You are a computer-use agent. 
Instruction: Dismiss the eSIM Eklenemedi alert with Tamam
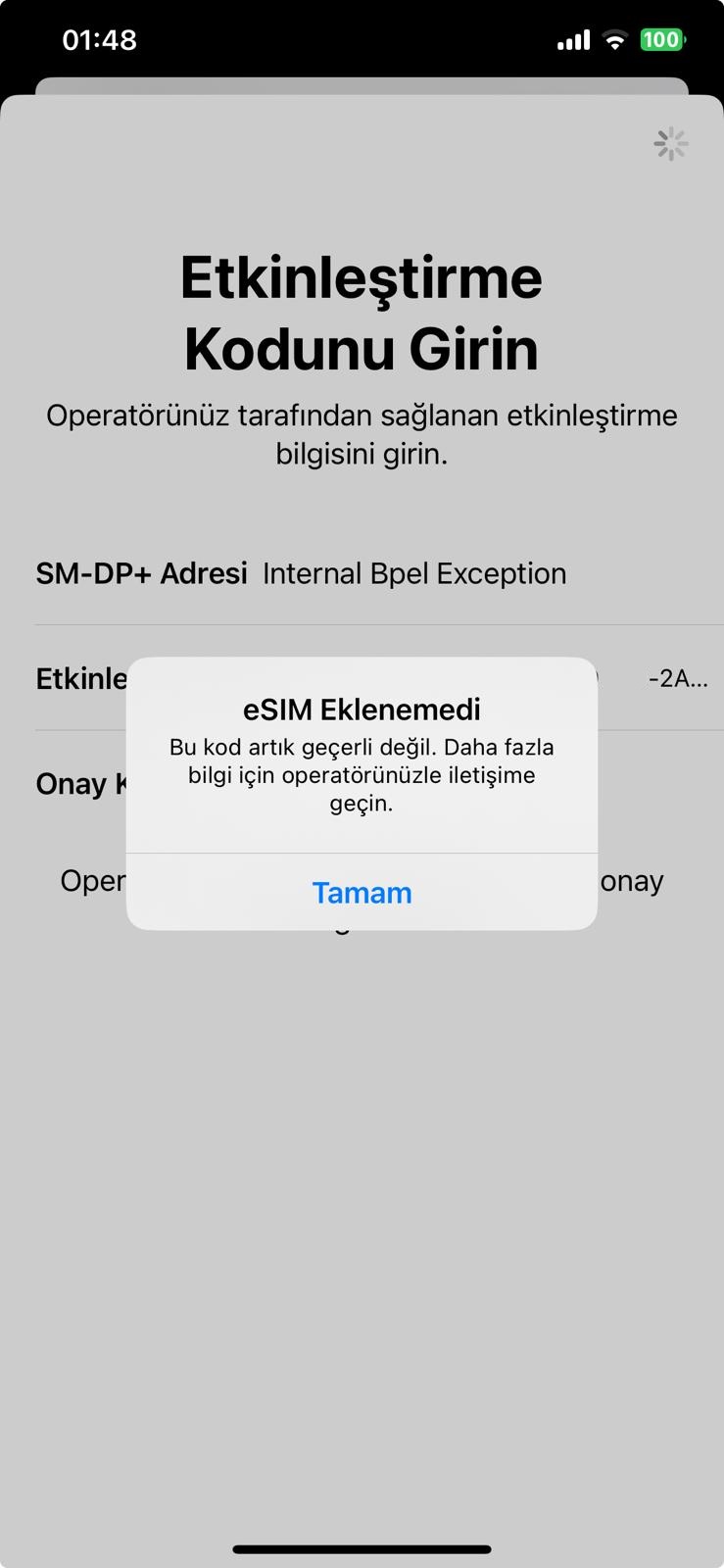tap(362, 893)
